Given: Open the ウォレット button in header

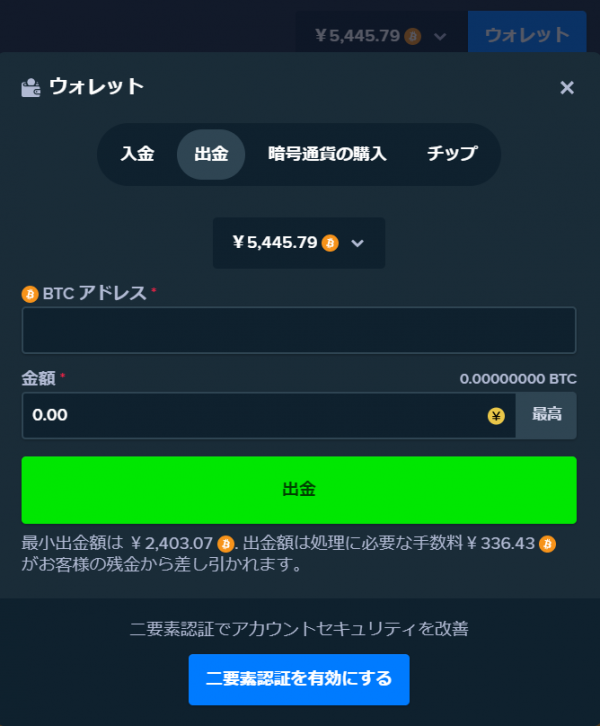Looking at the screenshot, I should pyautogui.click(x=527, y=35).
